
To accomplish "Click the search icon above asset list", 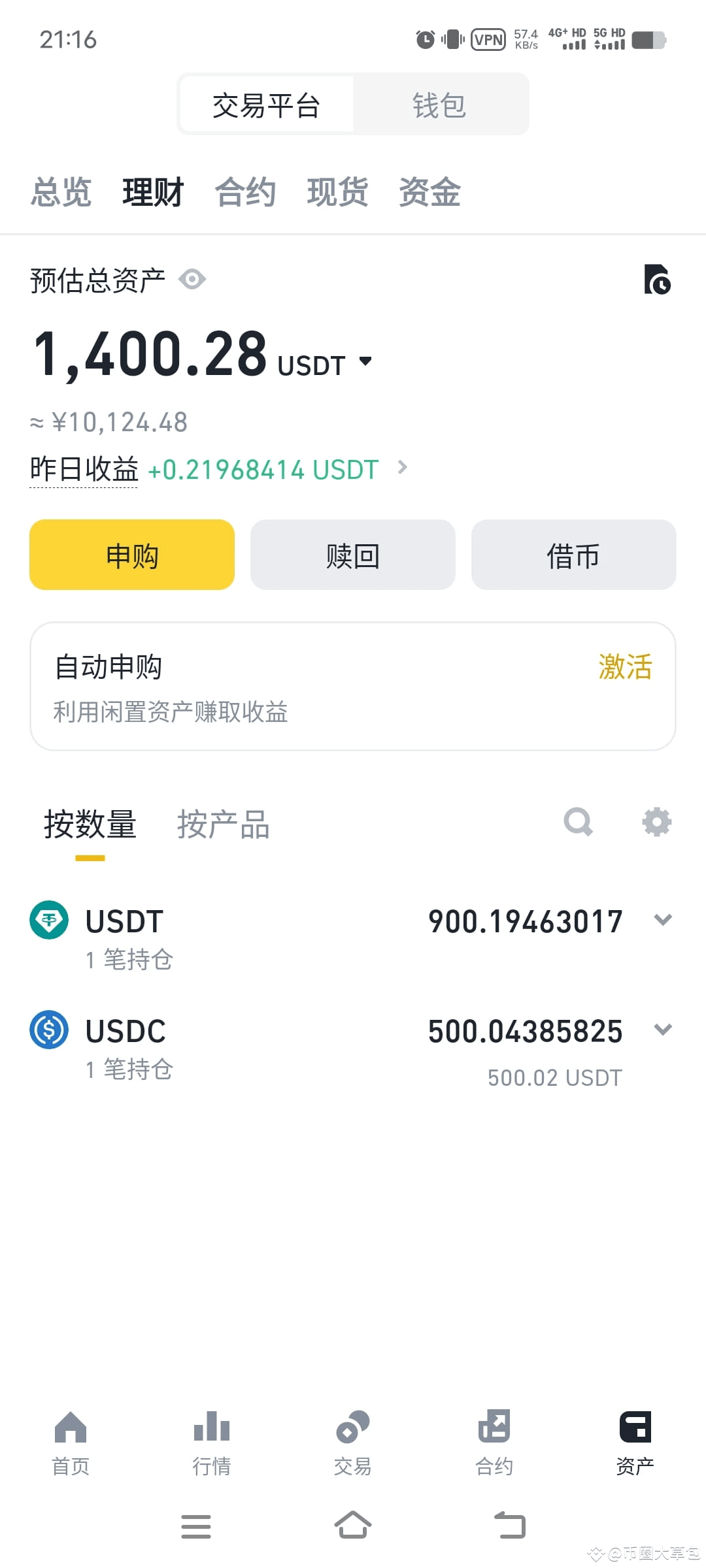I will [578, 823].
